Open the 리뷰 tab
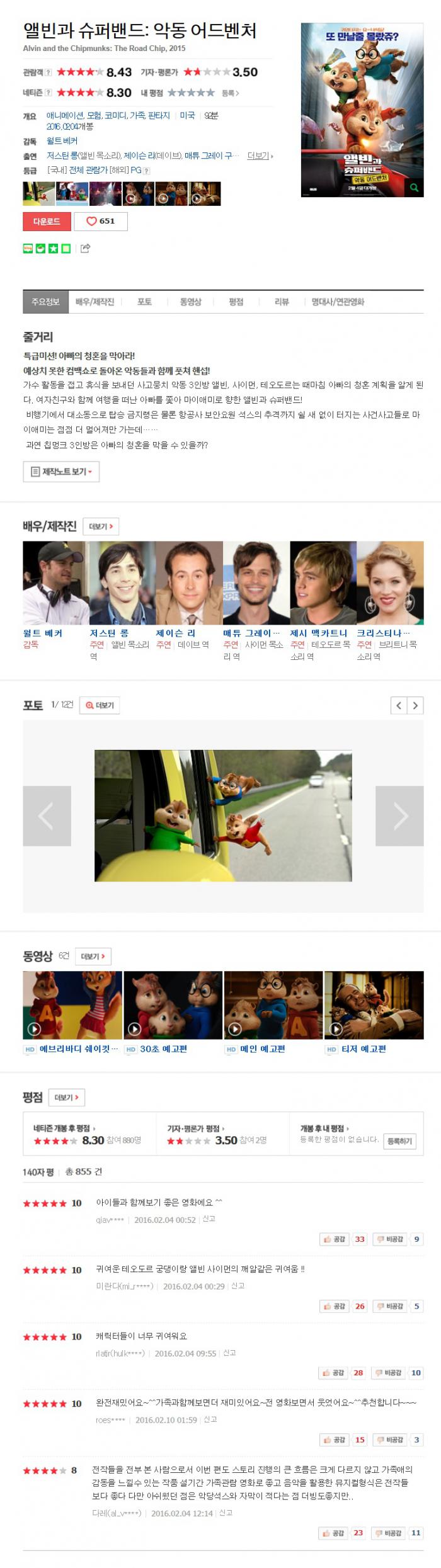 [282, 302]
